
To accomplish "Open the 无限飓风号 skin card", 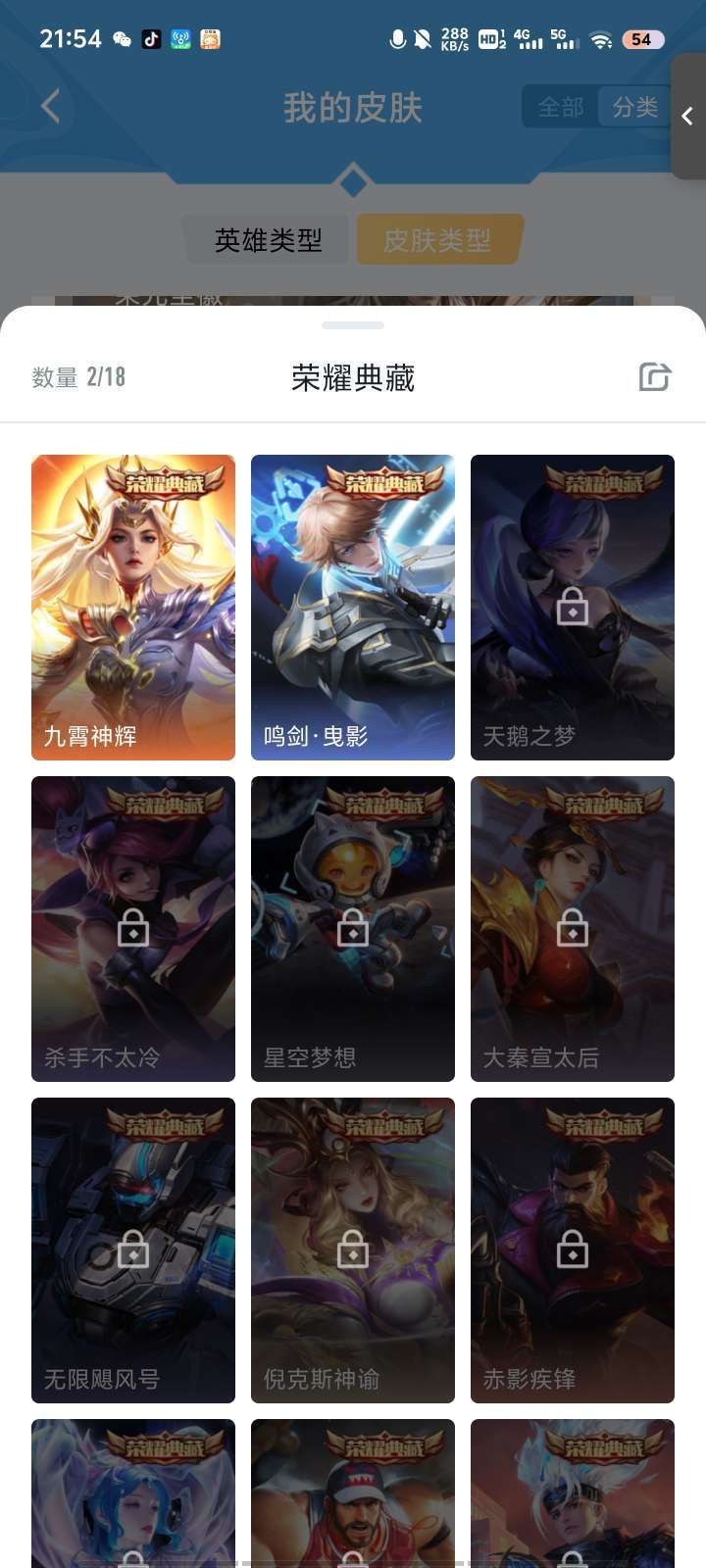I will [133, 1250].
